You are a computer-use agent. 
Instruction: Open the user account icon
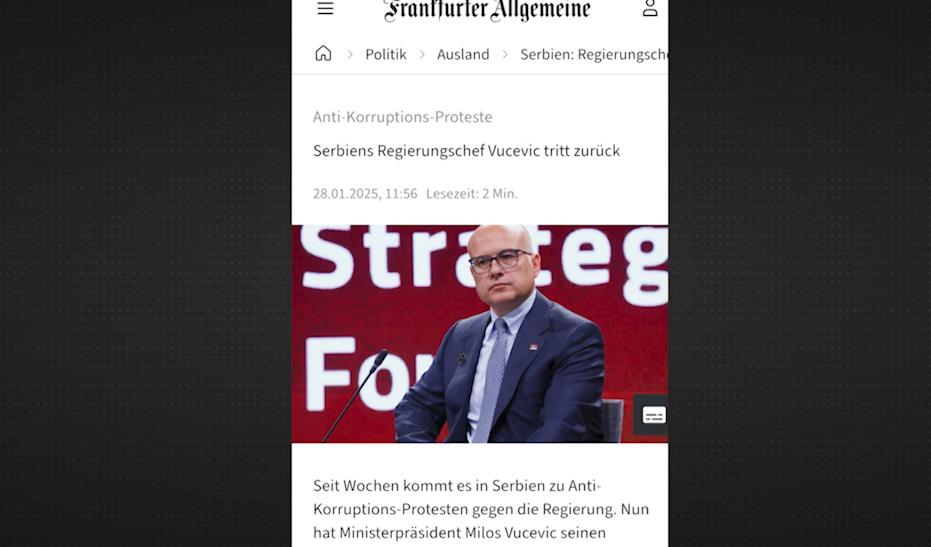pyautogui.click(x=649, y=9)
